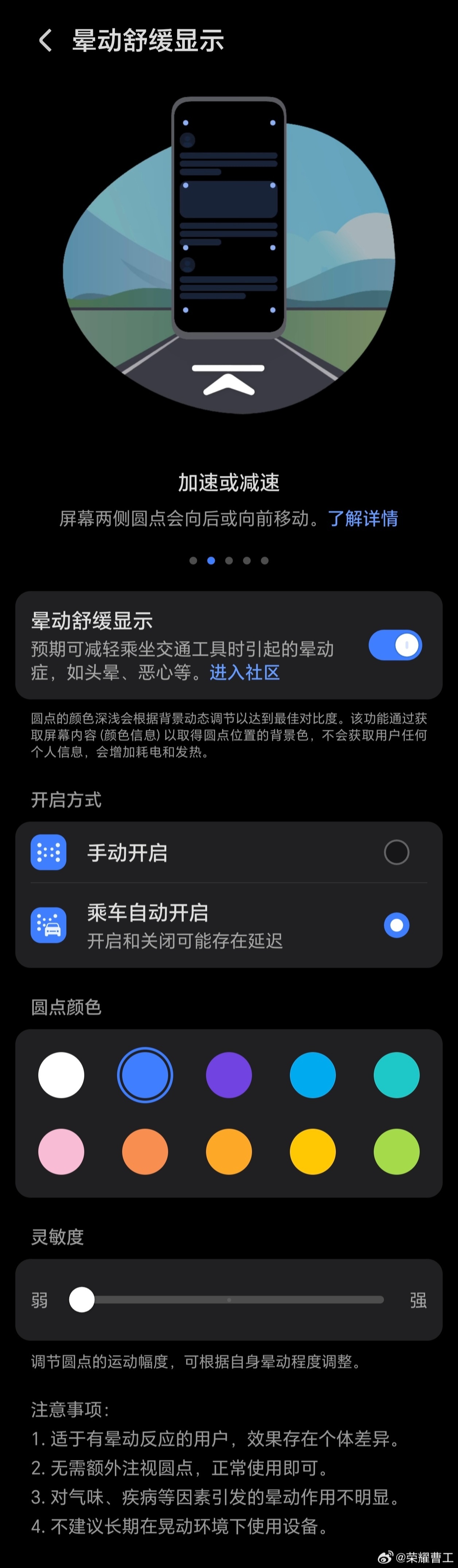Use the green dot color

(396, 1152)
